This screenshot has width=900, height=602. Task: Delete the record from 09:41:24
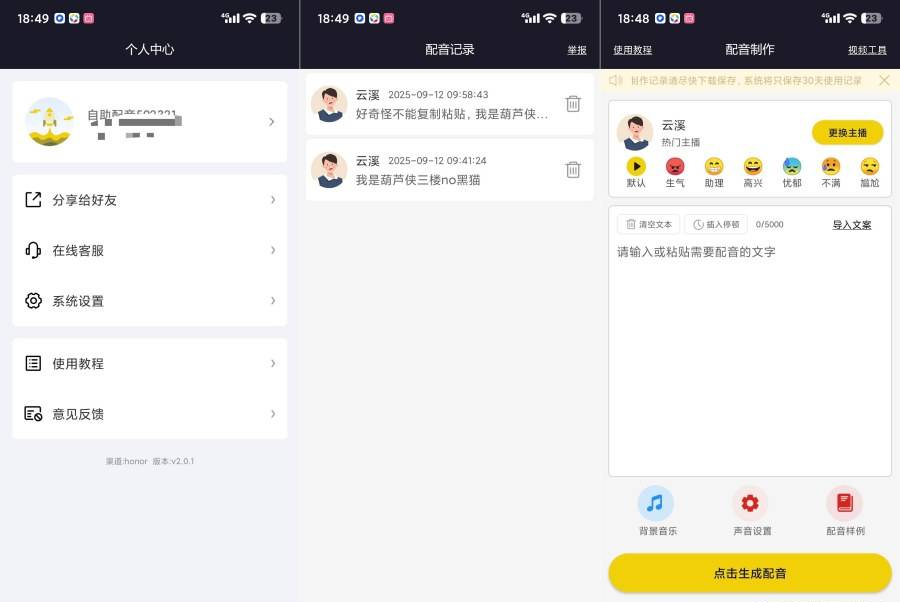click(x=573, y=169)
